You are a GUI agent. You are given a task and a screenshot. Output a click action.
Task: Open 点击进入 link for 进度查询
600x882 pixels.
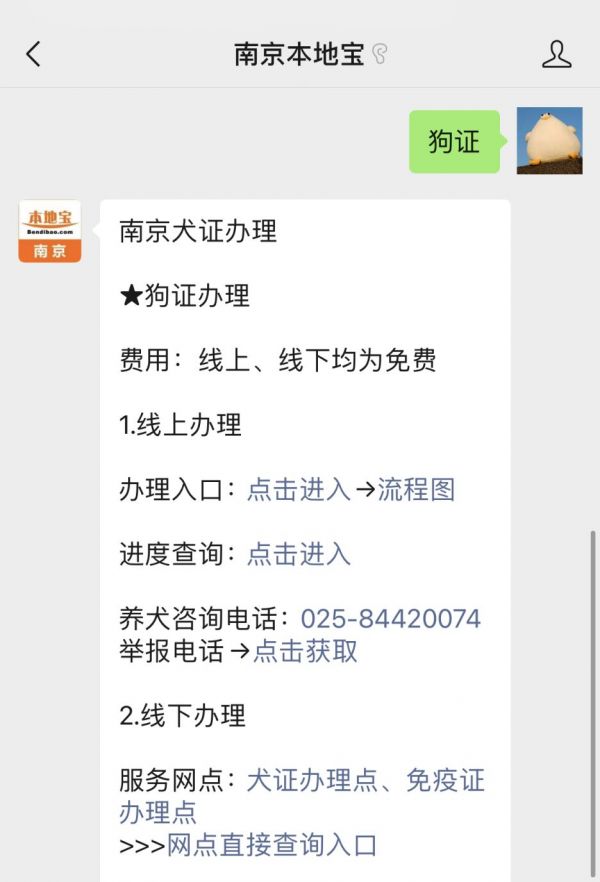pyautogui.click(x=298, y=553)
